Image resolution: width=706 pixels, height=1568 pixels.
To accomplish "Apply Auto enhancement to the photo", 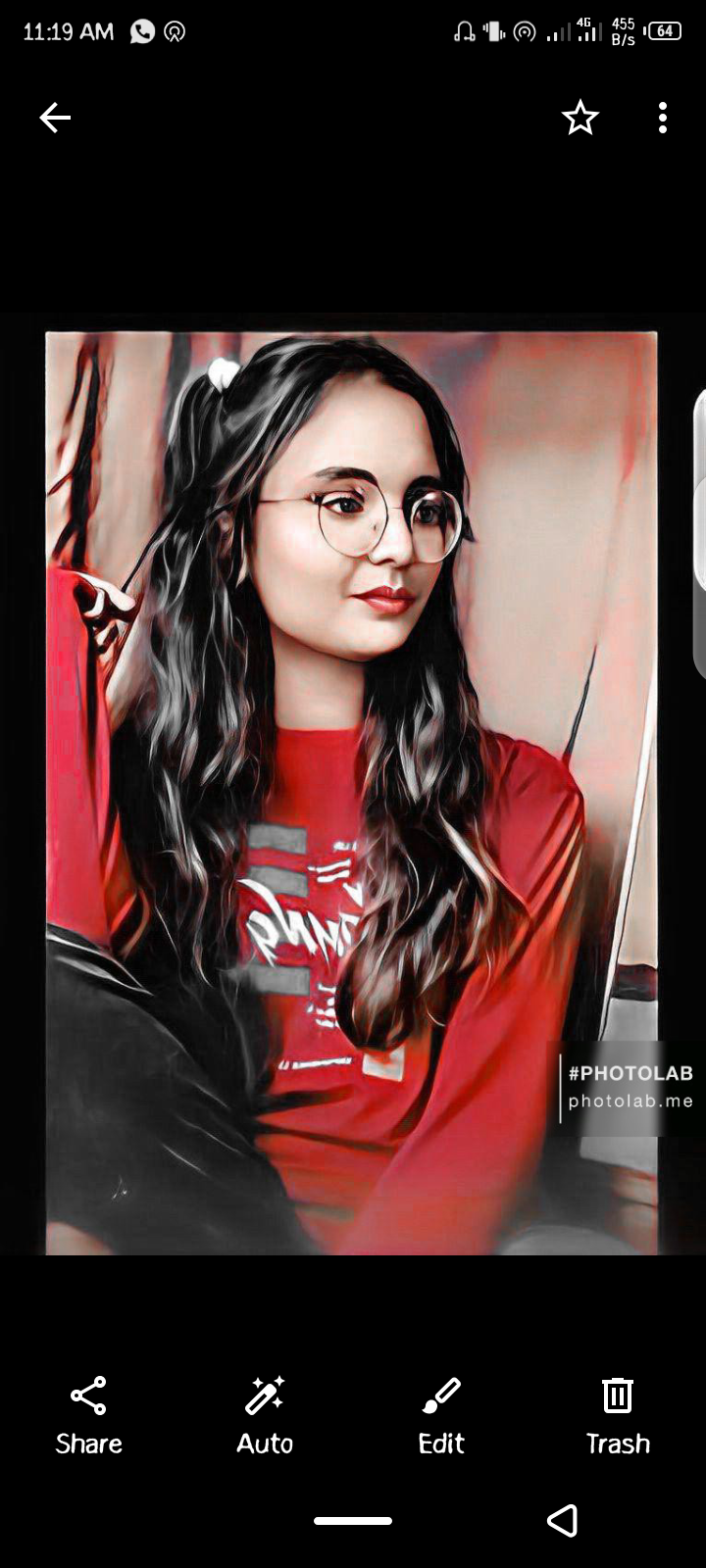I will pos(265,1416).
